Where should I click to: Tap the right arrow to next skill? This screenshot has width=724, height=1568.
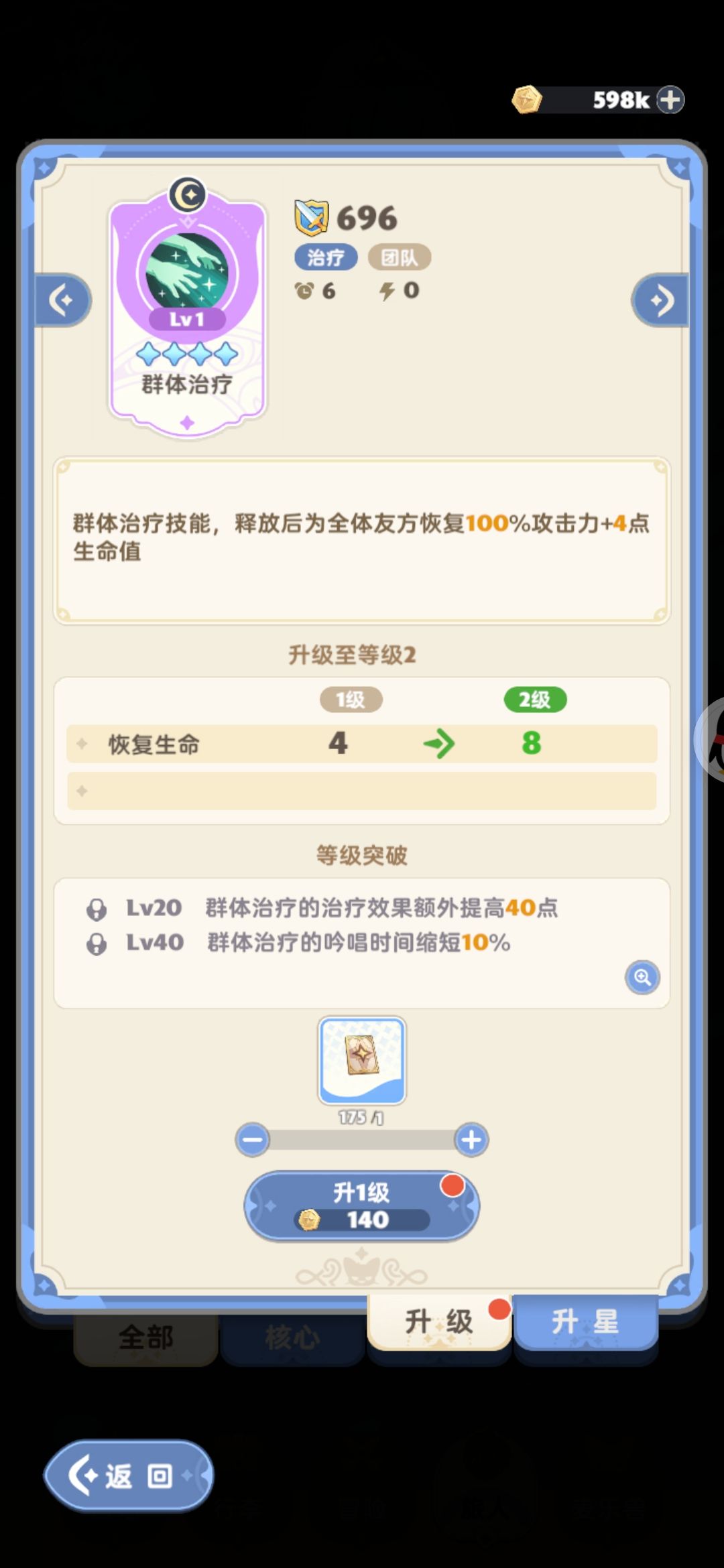coord(660,300)
